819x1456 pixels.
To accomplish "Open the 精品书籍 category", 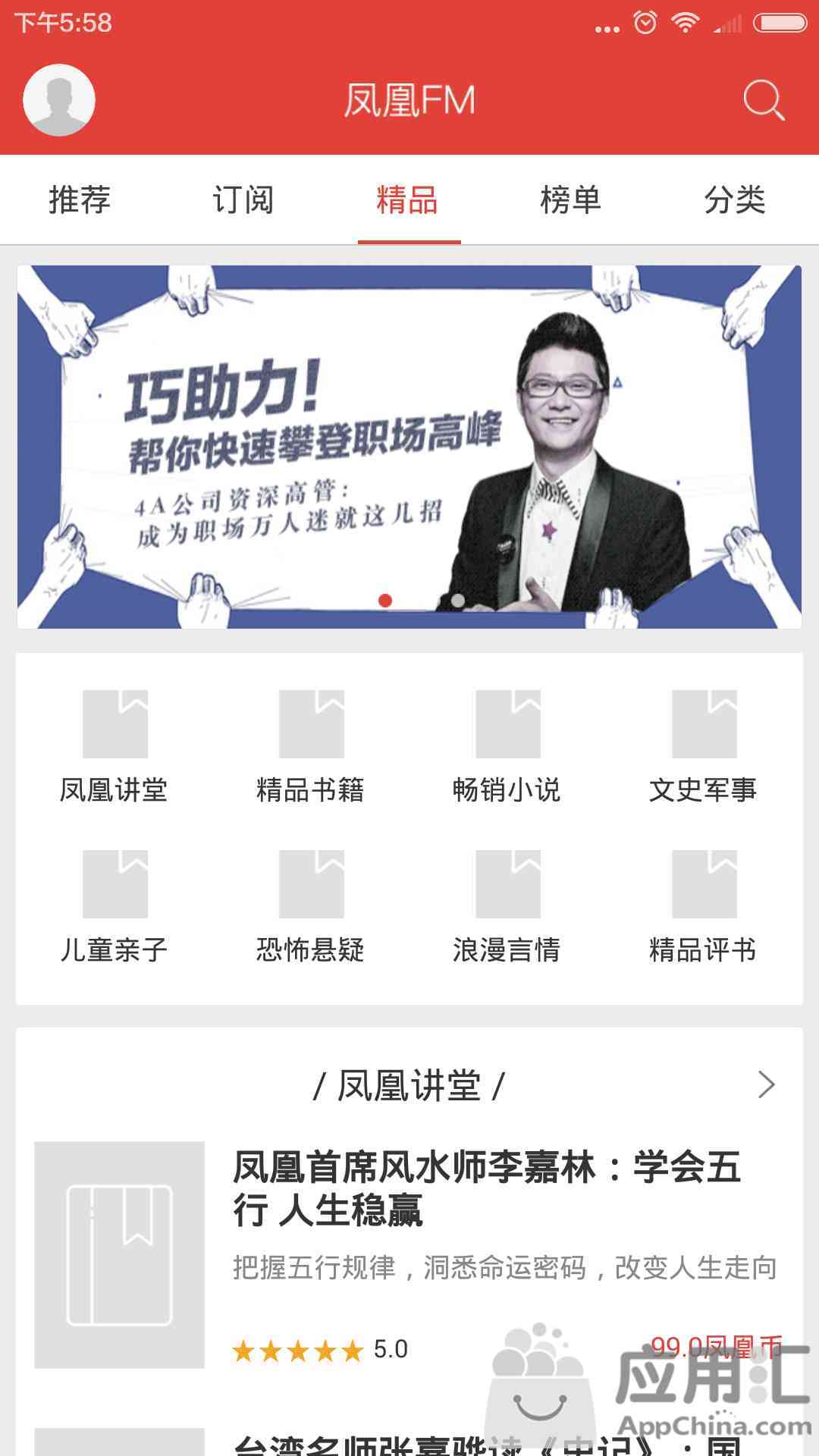I will point(311,747).
